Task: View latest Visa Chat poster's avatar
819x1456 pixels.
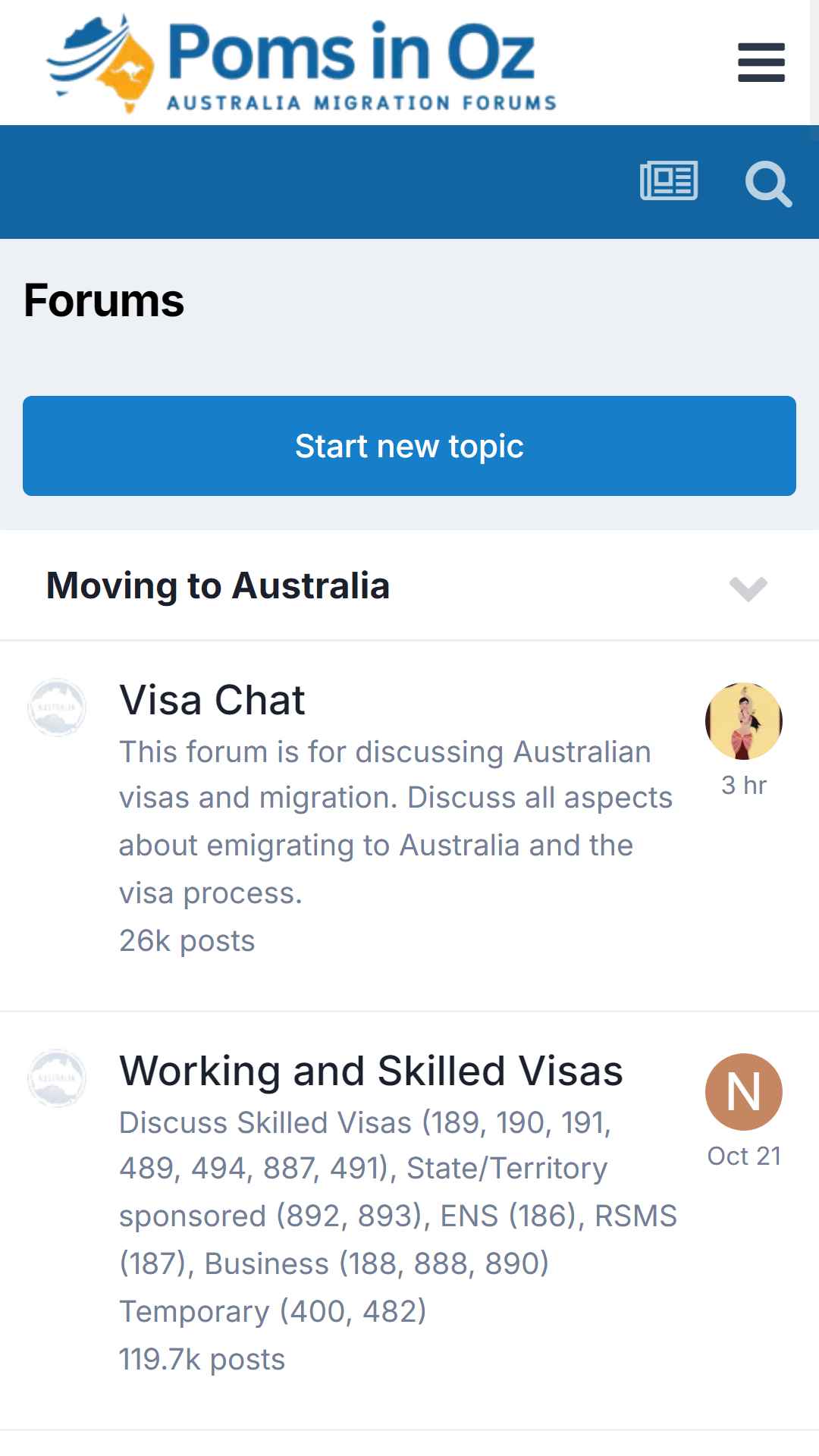Action: coord(743,721)
